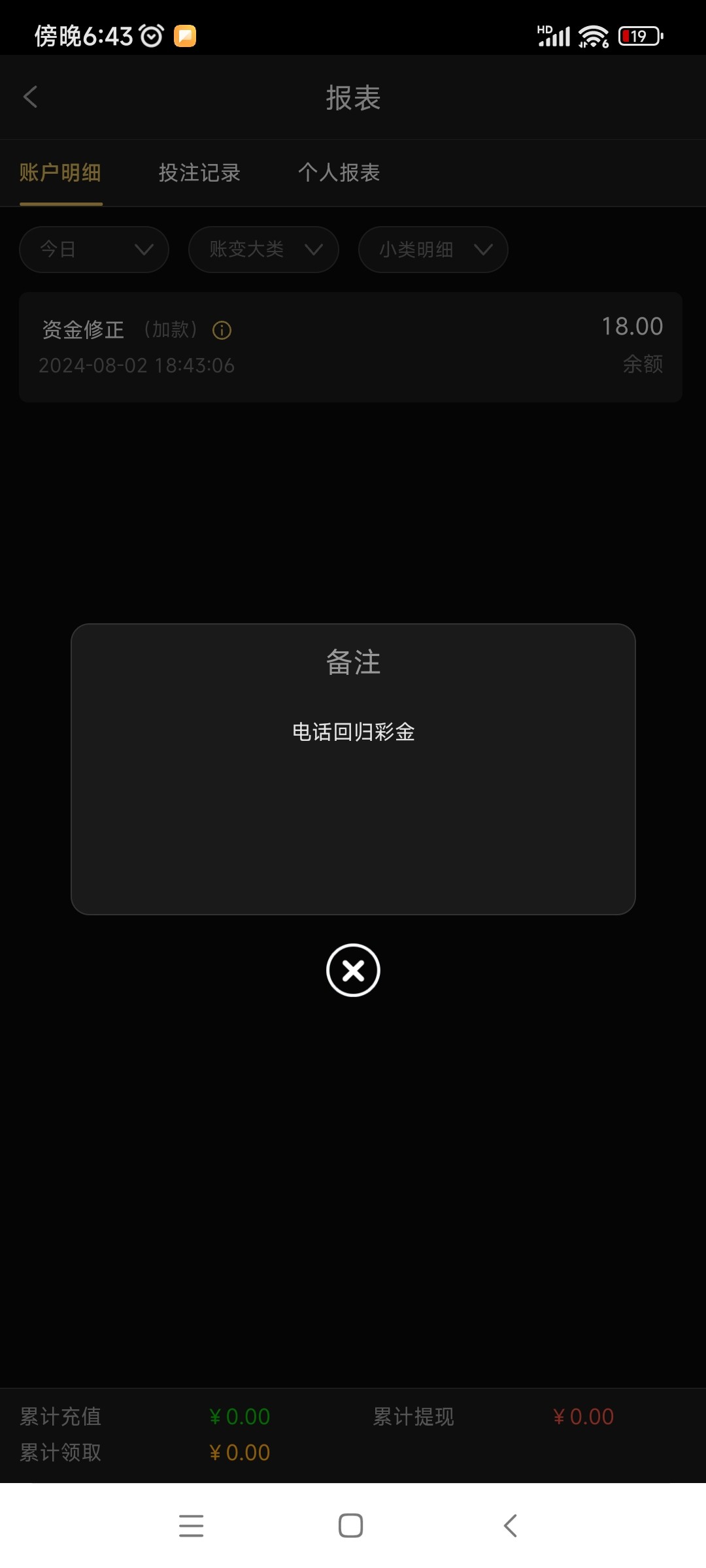Select the 账户明细 tab
Viewport: 706px width, 1568px height.
pos(60,172)
